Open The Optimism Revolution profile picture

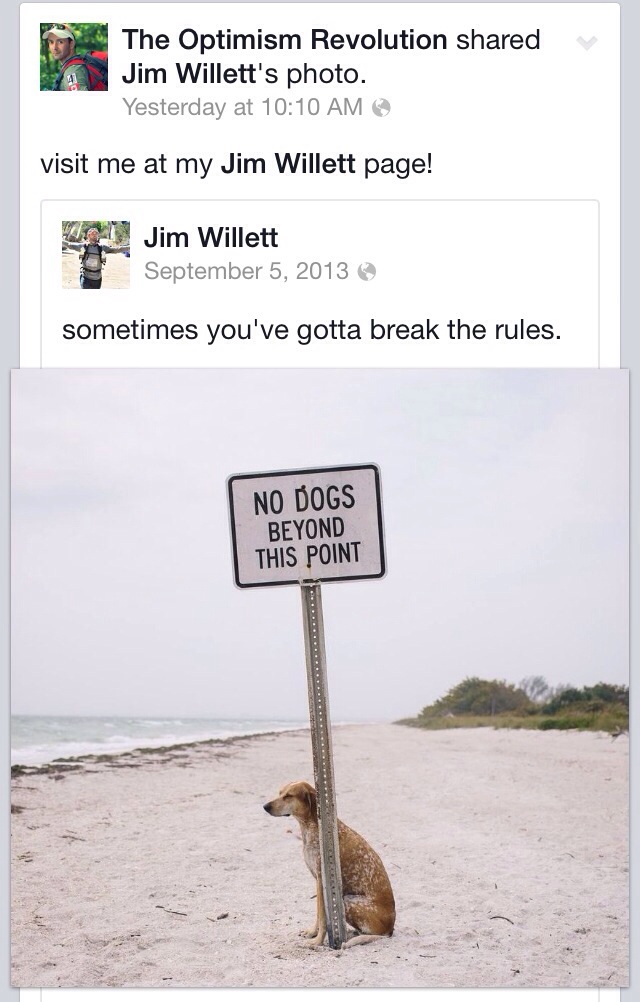73,57
